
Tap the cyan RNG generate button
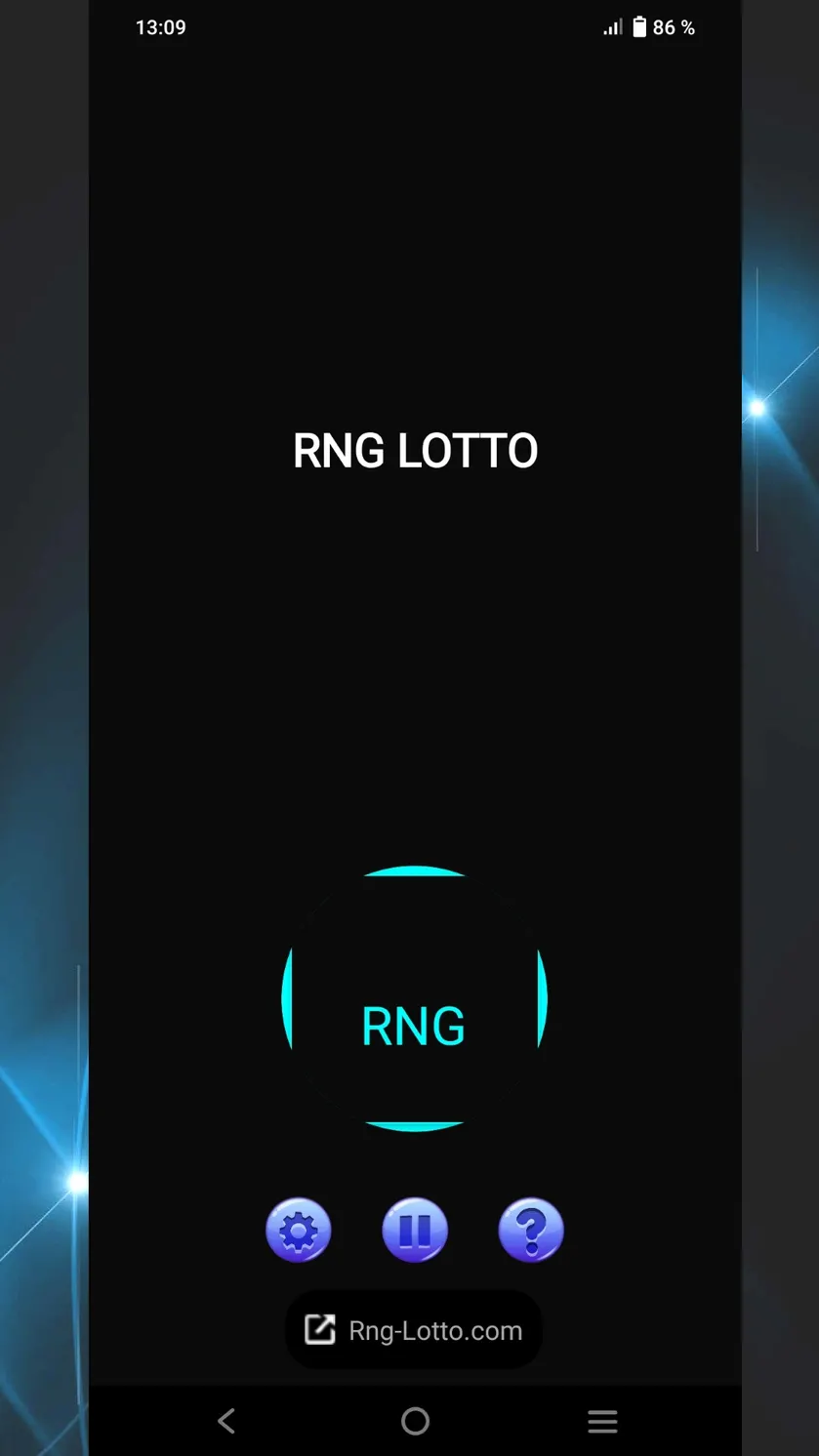tap(414, 998)
